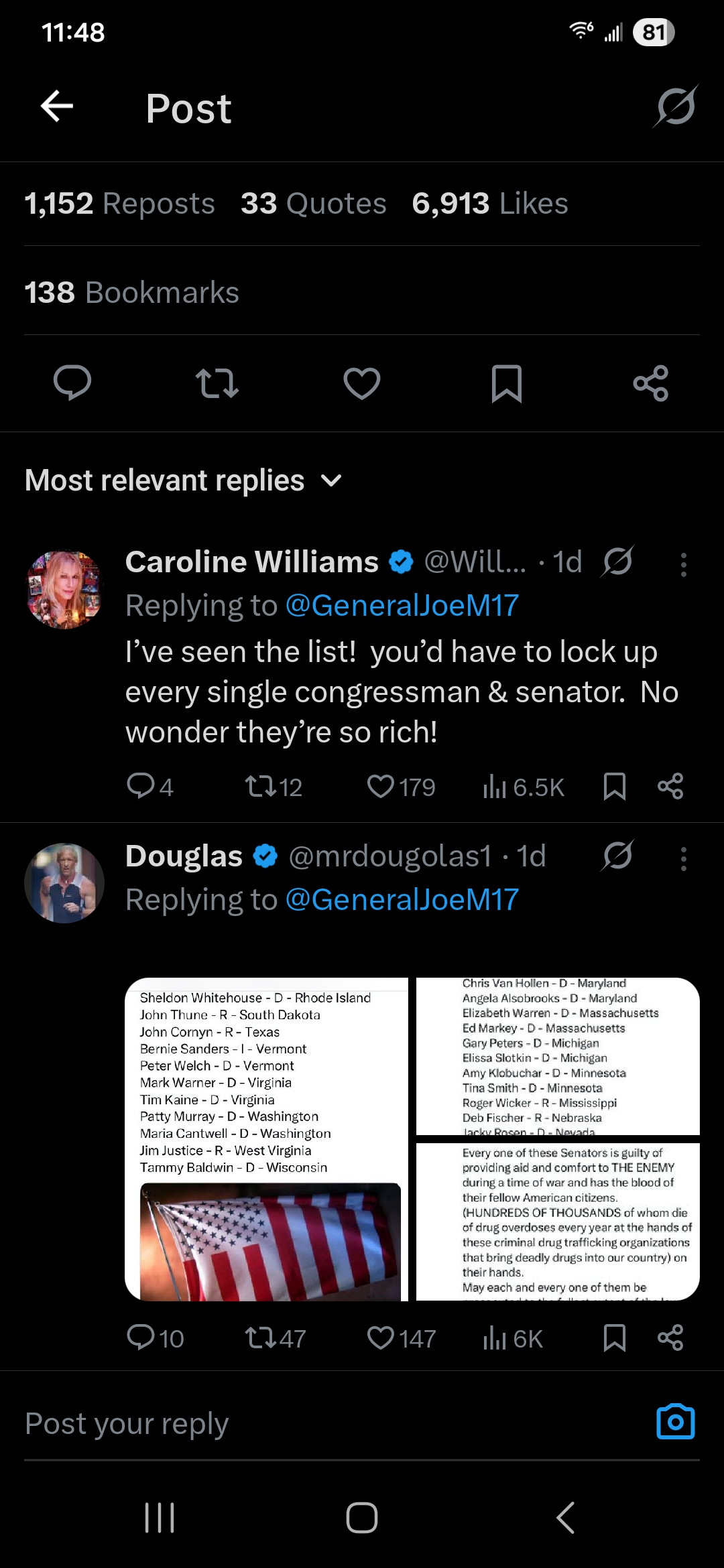
Task: Reply to the main post
Action: (72, 383)
